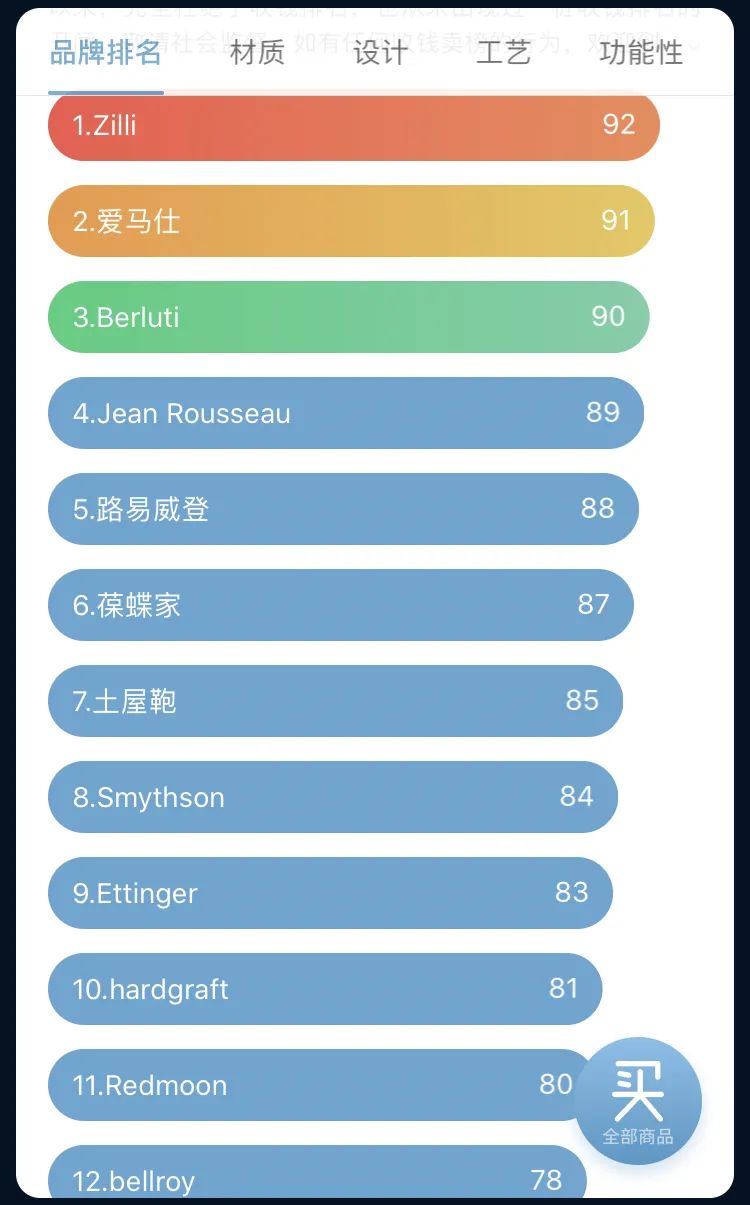The image size is (750, 1205).
Task: Open the 8.Smythson ranking entry
Action: [332, 797]
